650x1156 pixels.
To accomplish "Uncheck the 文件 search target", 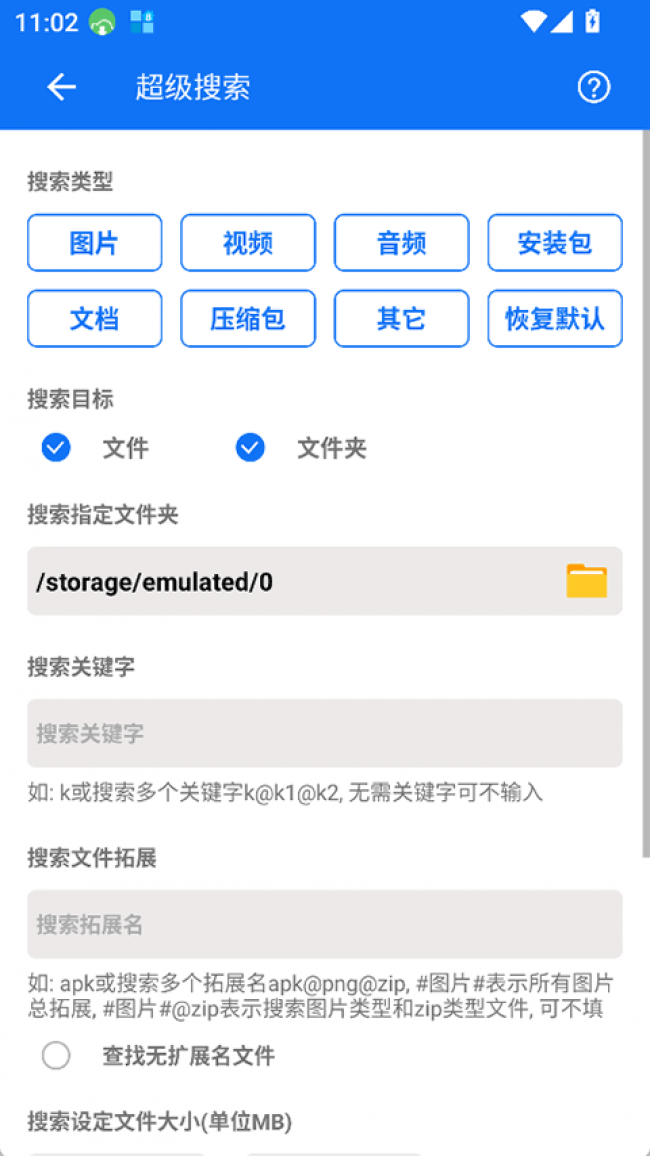I will (57, 448).
